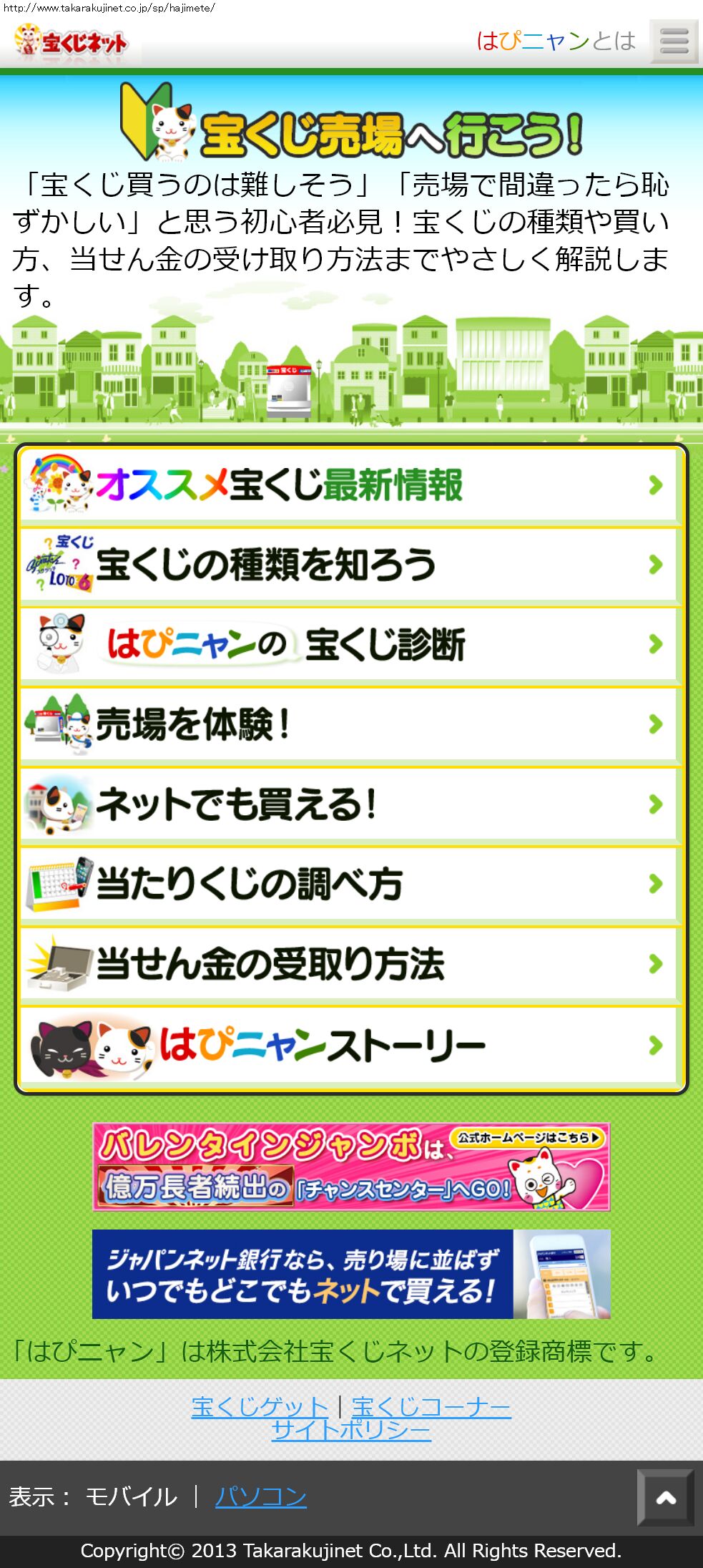Open the hamburger menu button
The height and width of the screenshot is (1568, 703).
click(x=674, y=42)
